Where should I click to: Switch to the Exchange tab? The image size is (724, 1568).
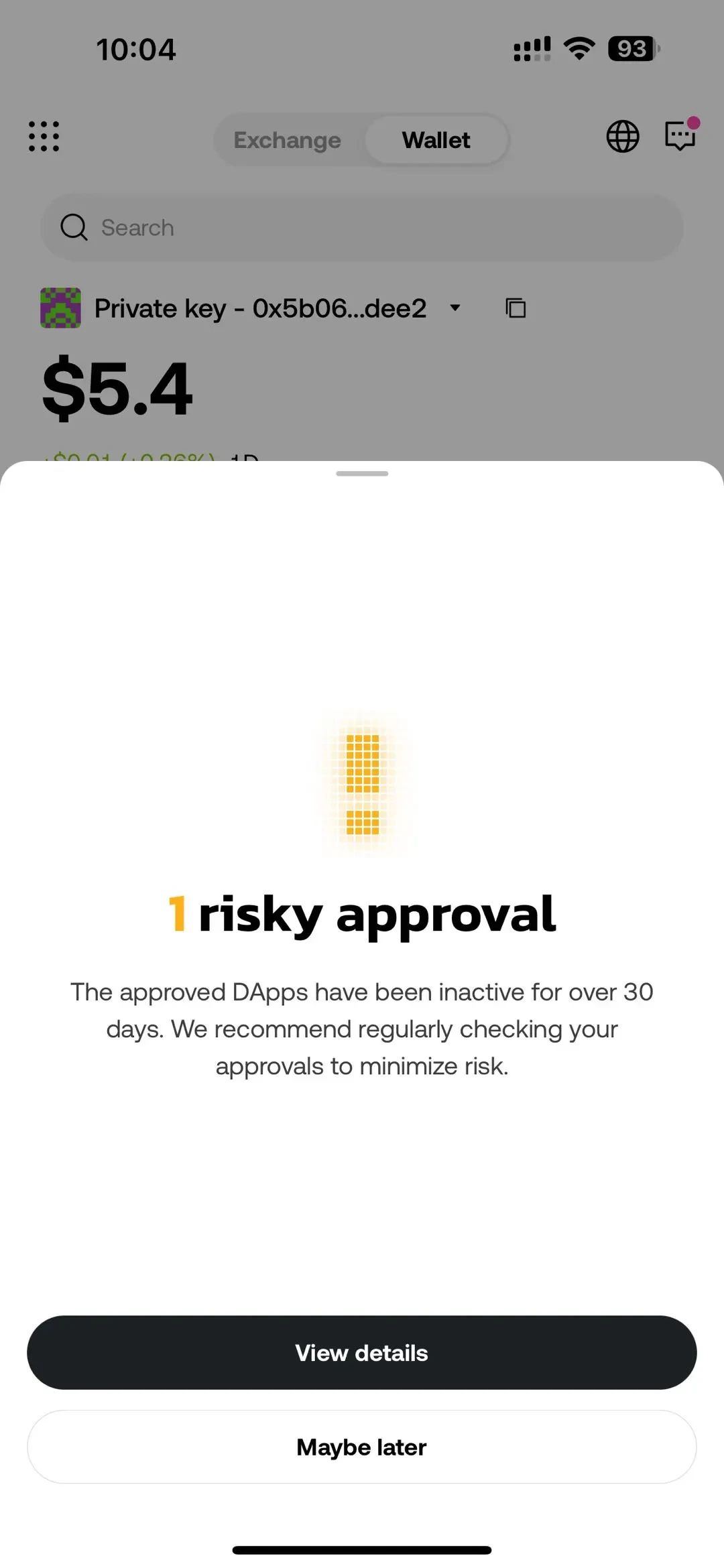[x=288, y=140]
